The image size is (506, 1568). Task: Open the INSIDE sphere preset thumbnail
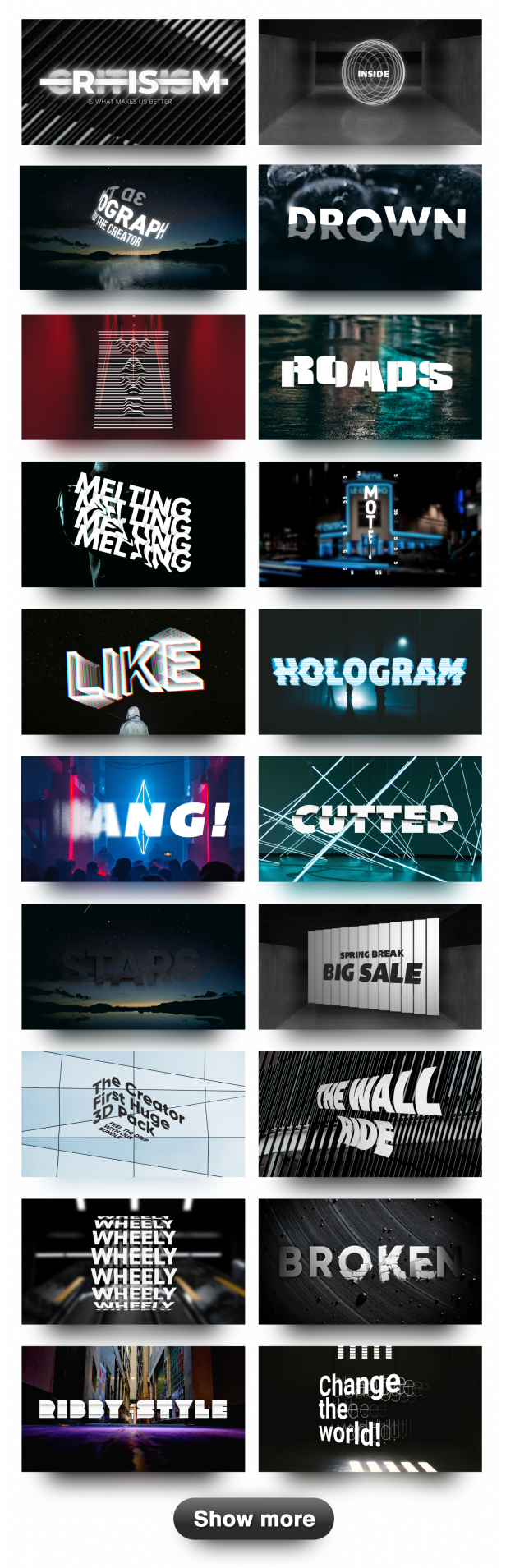370,82
